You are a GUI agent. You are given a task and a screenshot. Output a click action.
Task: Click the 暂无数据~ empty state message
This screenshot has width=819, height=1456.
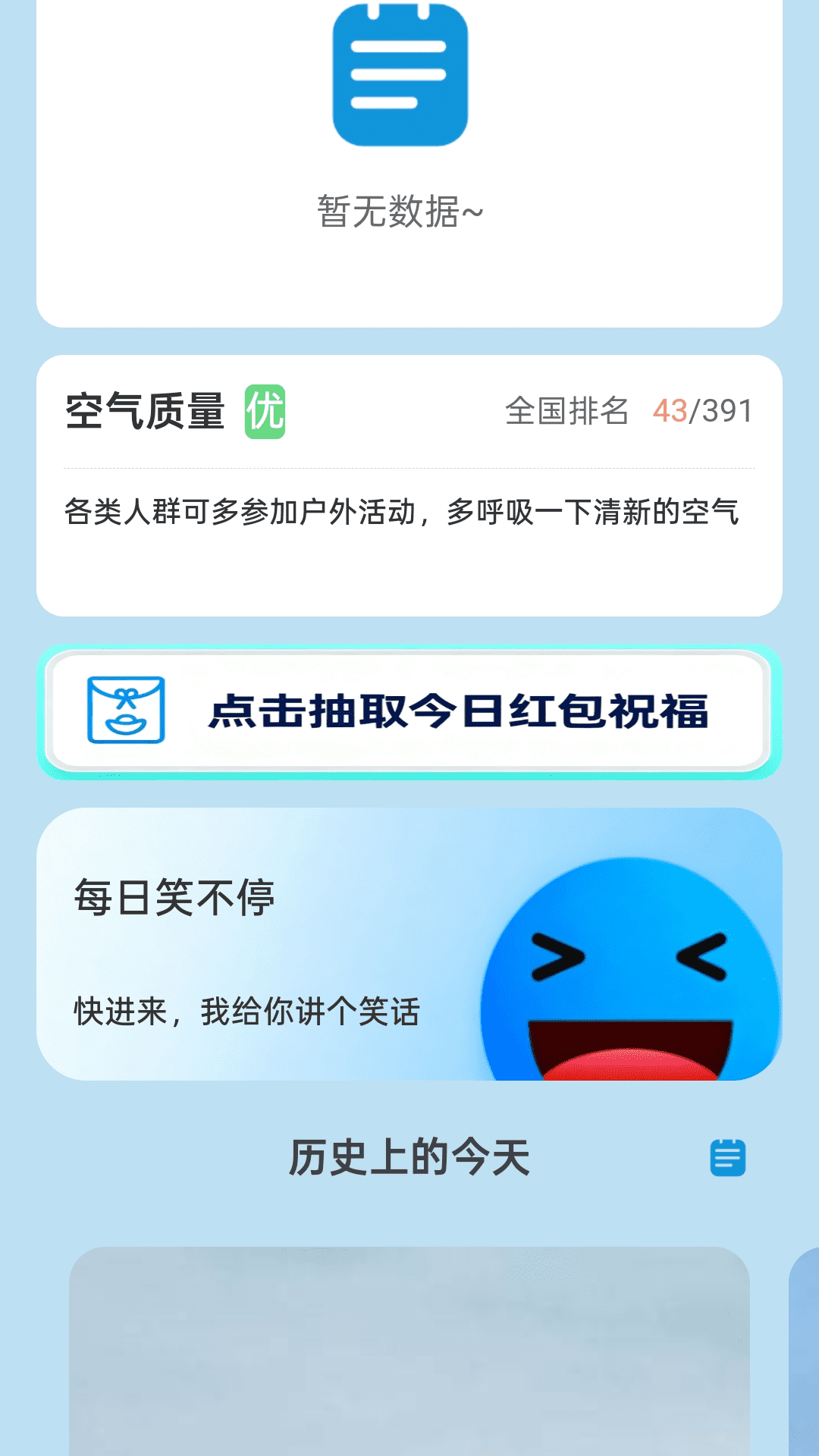click(x=400, y=211)
